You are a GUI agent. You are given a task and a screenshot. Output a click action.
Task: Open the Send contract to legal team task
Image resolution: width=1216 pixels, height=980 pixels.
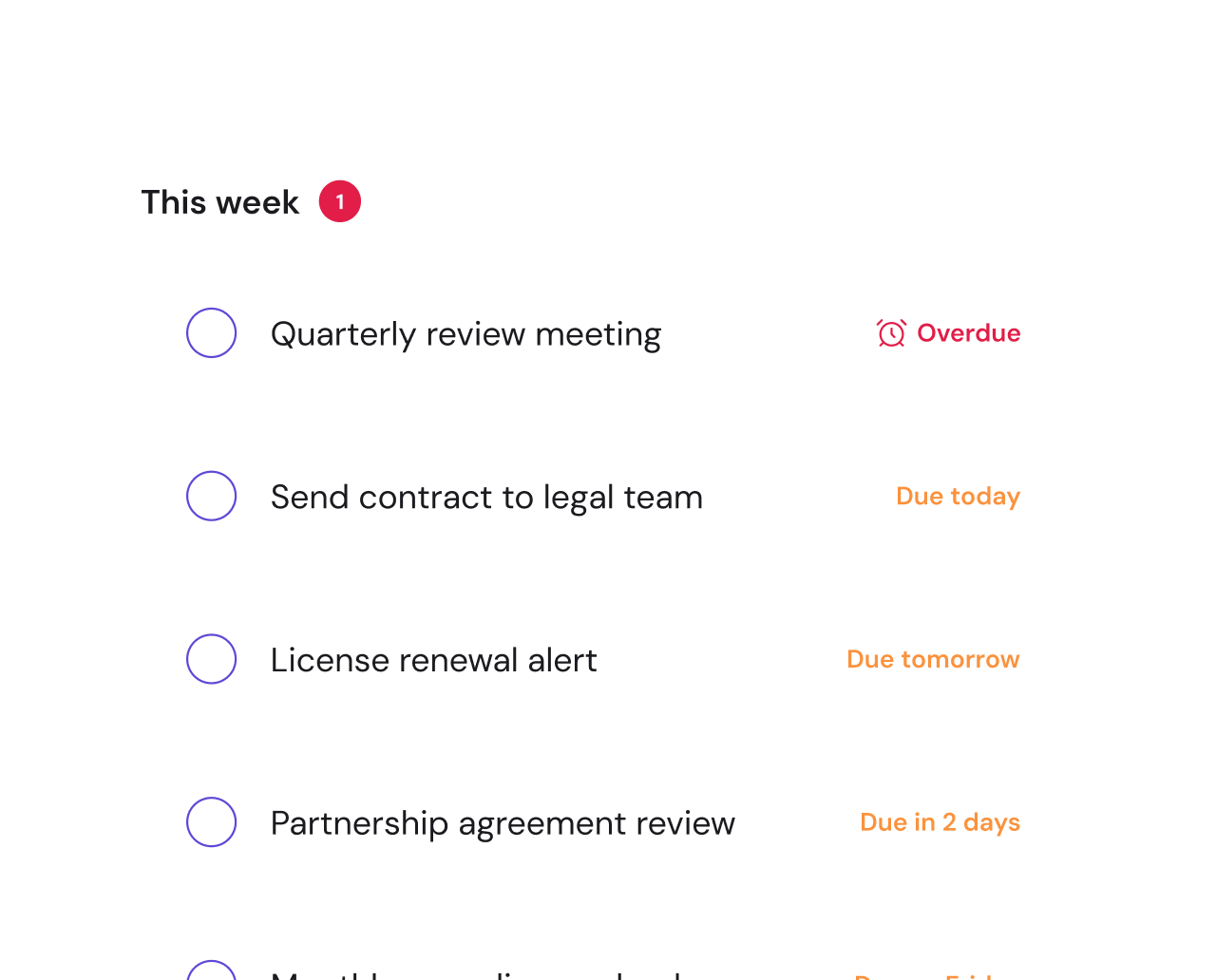tap(486, 498)
